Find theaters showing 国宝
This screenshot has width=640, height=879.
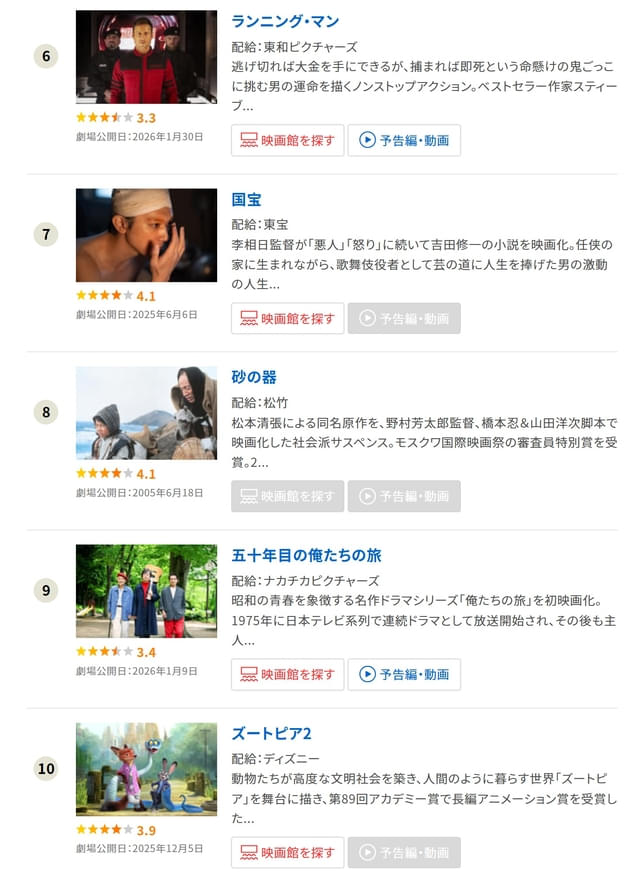tap(287, 318)
